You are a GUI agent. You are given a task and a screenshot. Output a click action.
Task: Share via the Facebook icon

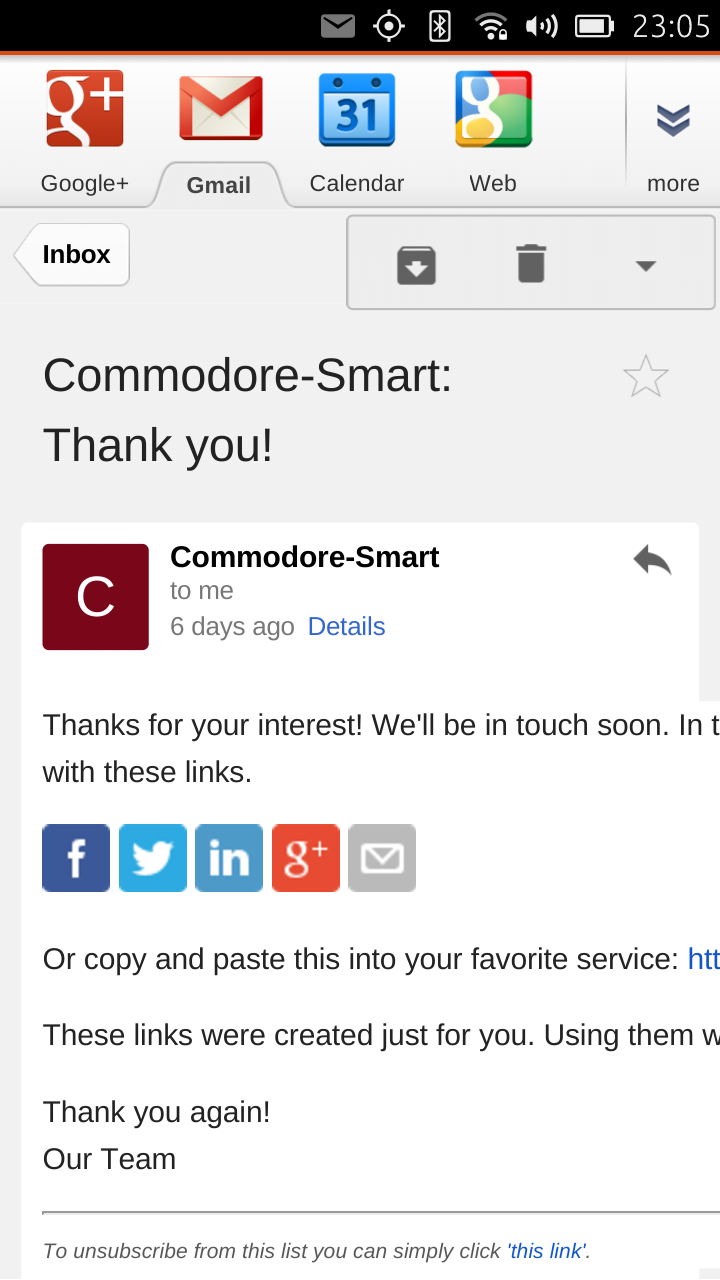click(x=76, y=858)
